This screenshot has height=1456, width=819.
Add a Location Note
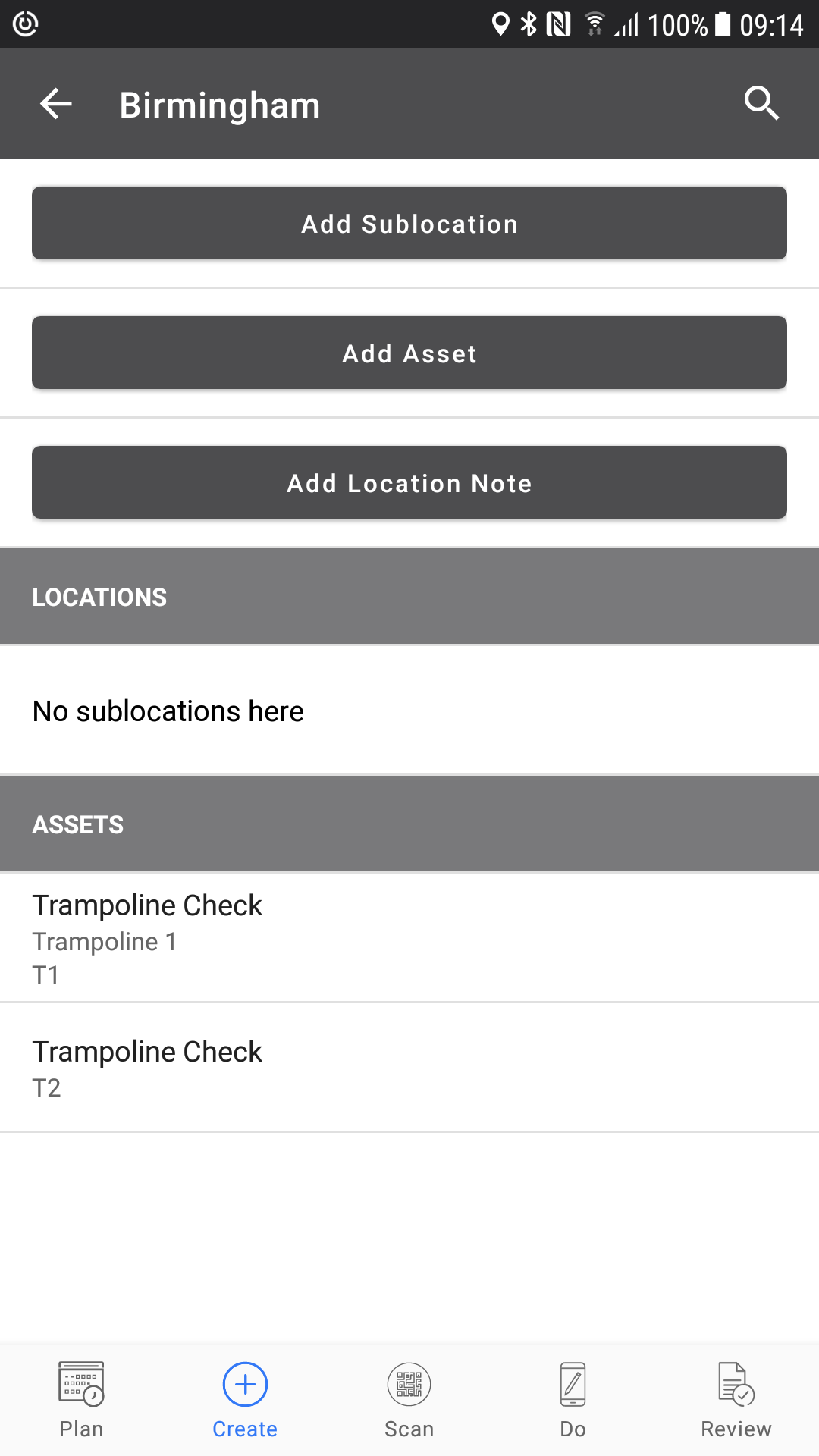(x=409, y=483)
